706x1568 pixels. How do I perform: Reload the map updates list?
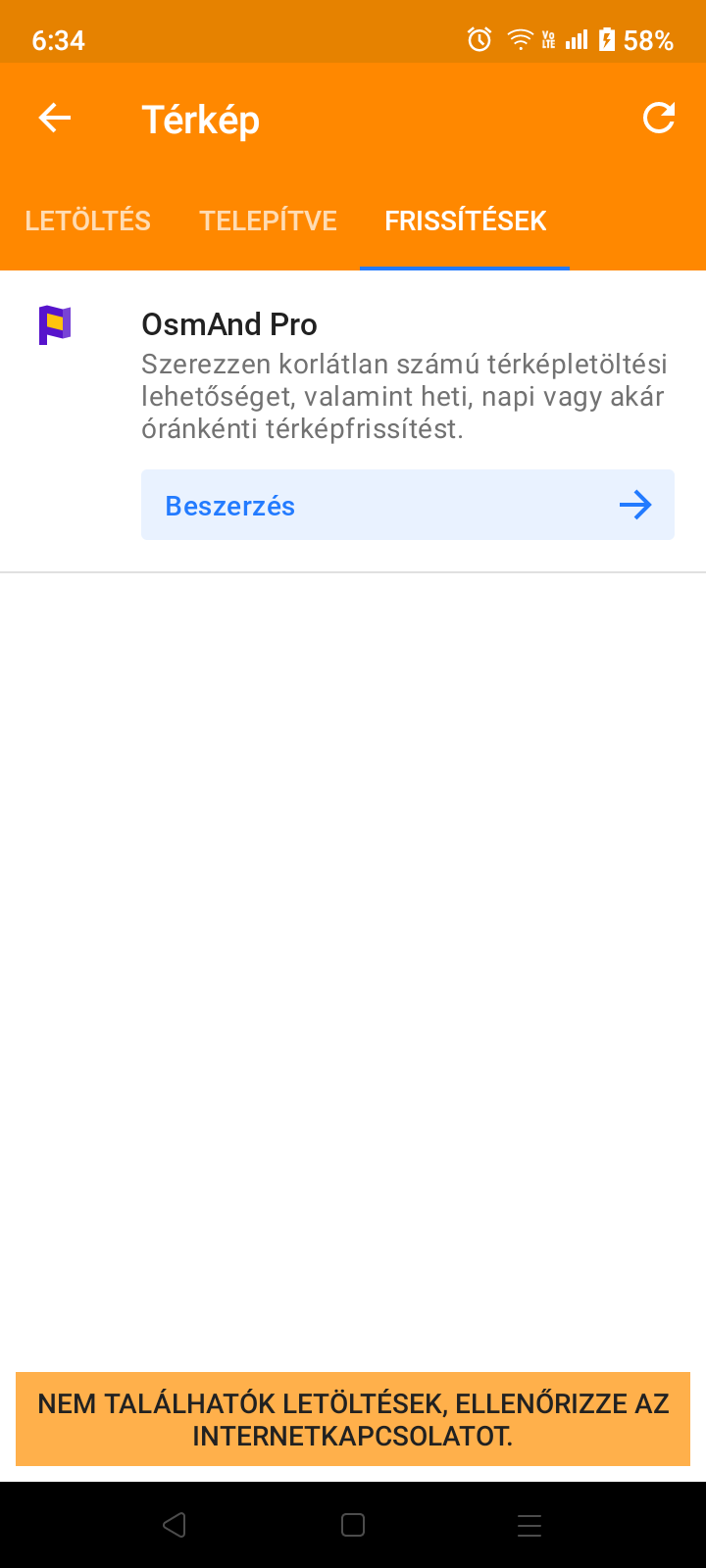(x=659, y=119)
